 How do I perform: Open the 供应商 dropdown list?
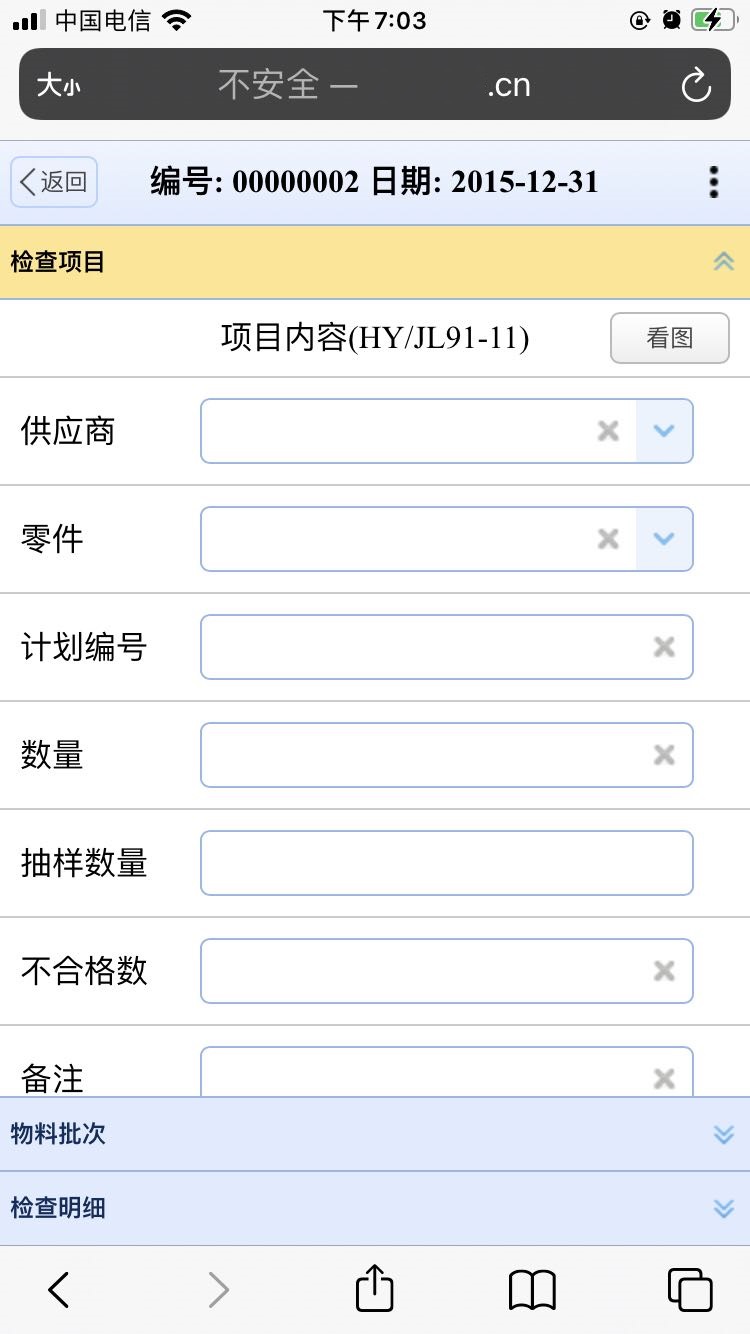(x=664, y=431)
